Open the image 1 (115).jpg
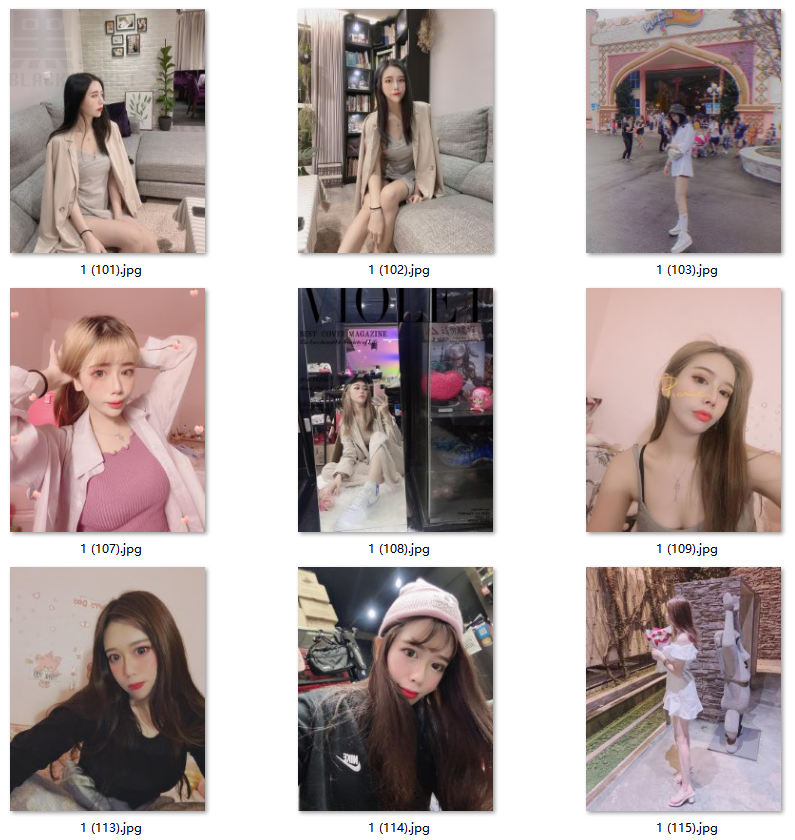Image resolution: width=795 pixels, height=840 pixels. coord(684,689)
